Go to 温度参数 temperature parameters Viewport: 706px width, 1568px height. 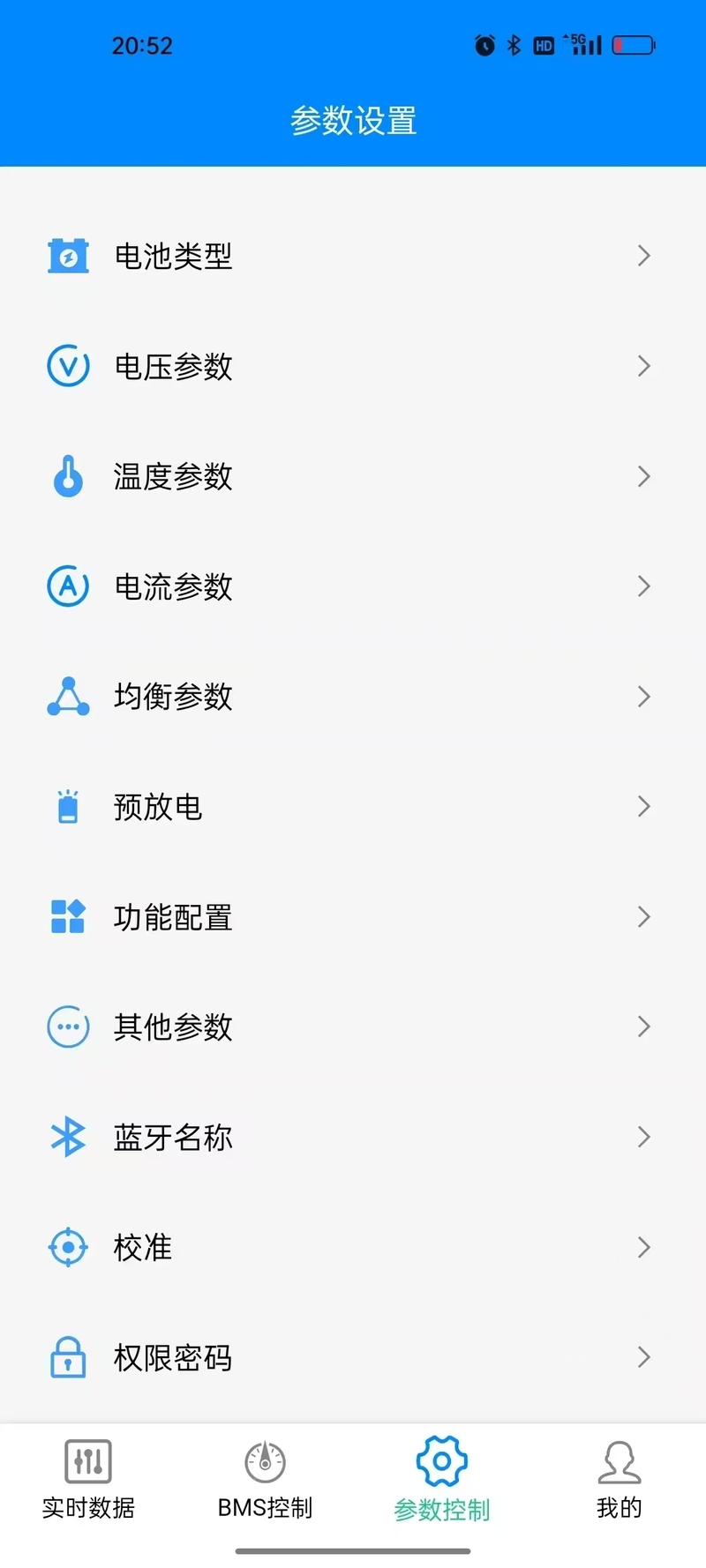click(x=173, y=476)
